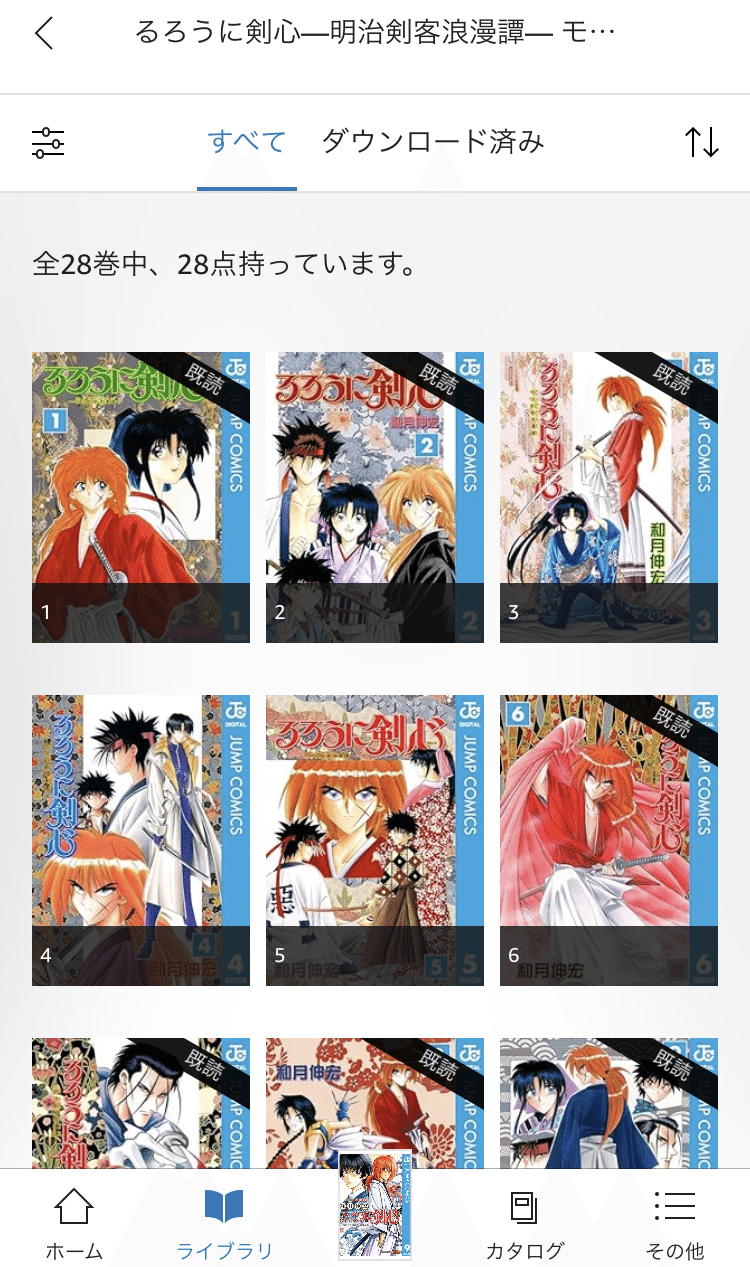This screenshot has height=1267, width=750.
Task: Resume the currently reading book cover
Action: point(375,1206)
